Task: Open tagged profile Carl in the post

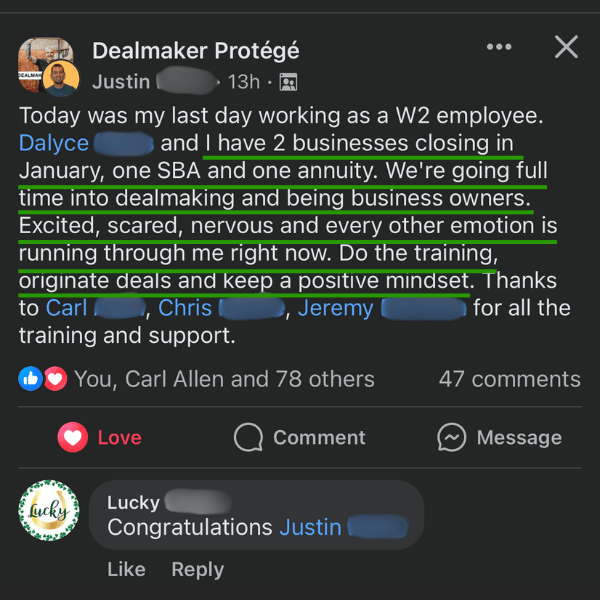Action: 67,308
